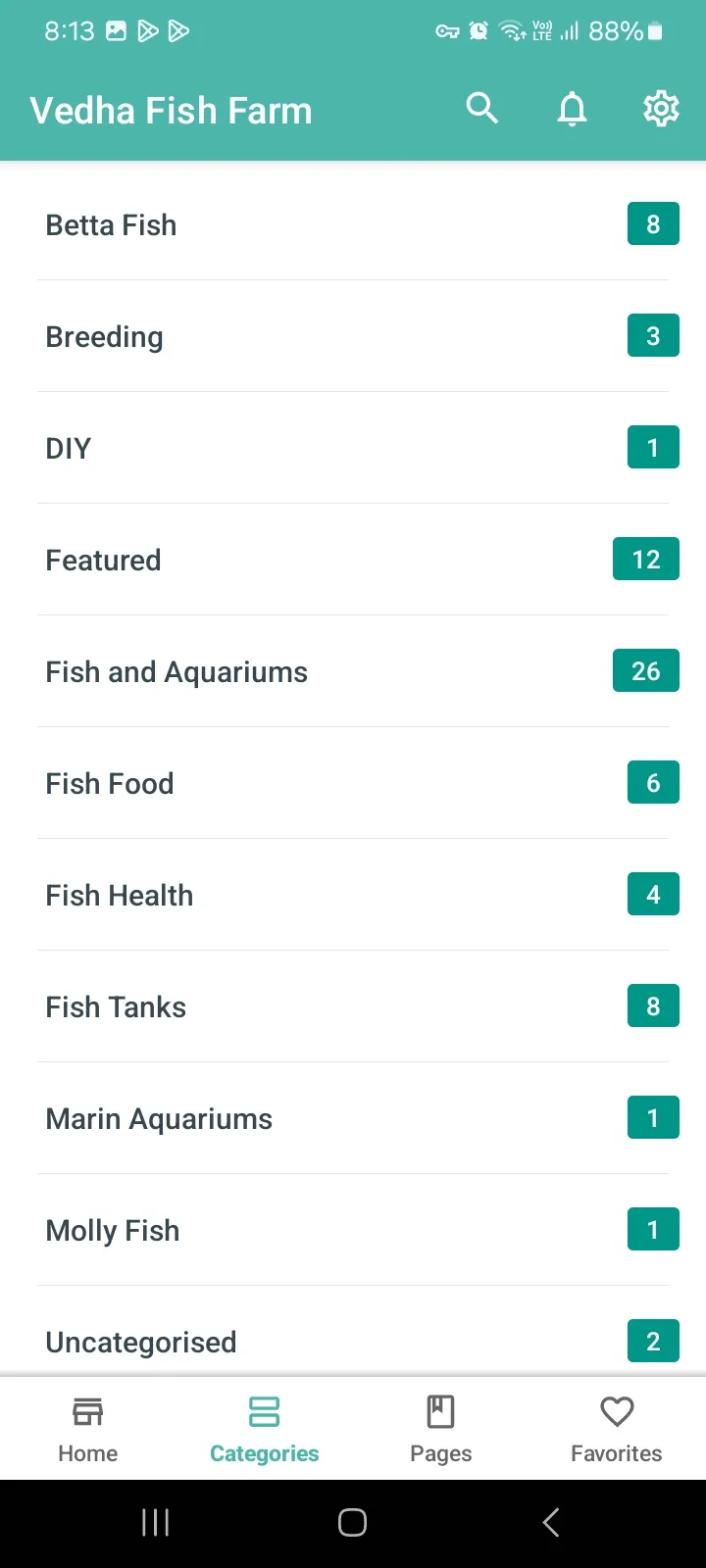
Task: Tap the system back button
Action: coord(551,1522)
